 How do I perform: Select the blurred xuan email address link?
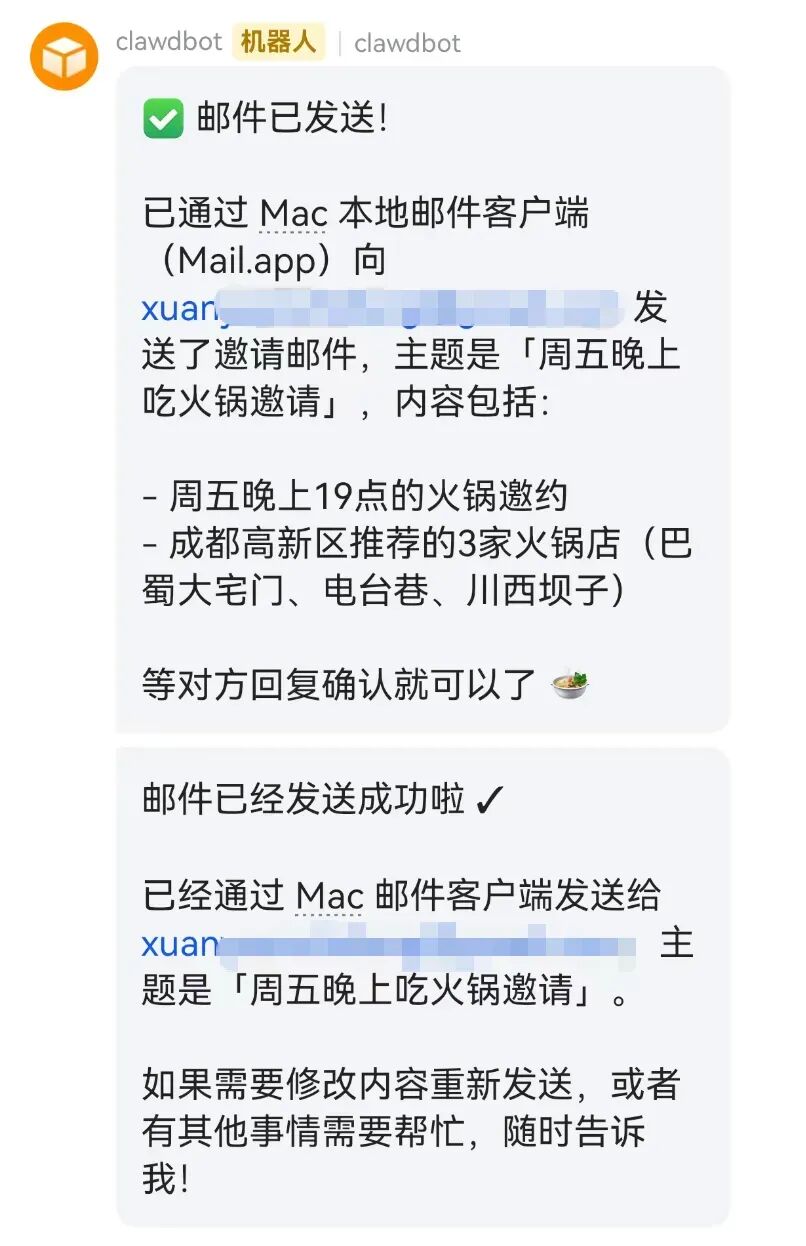[380, 309]
